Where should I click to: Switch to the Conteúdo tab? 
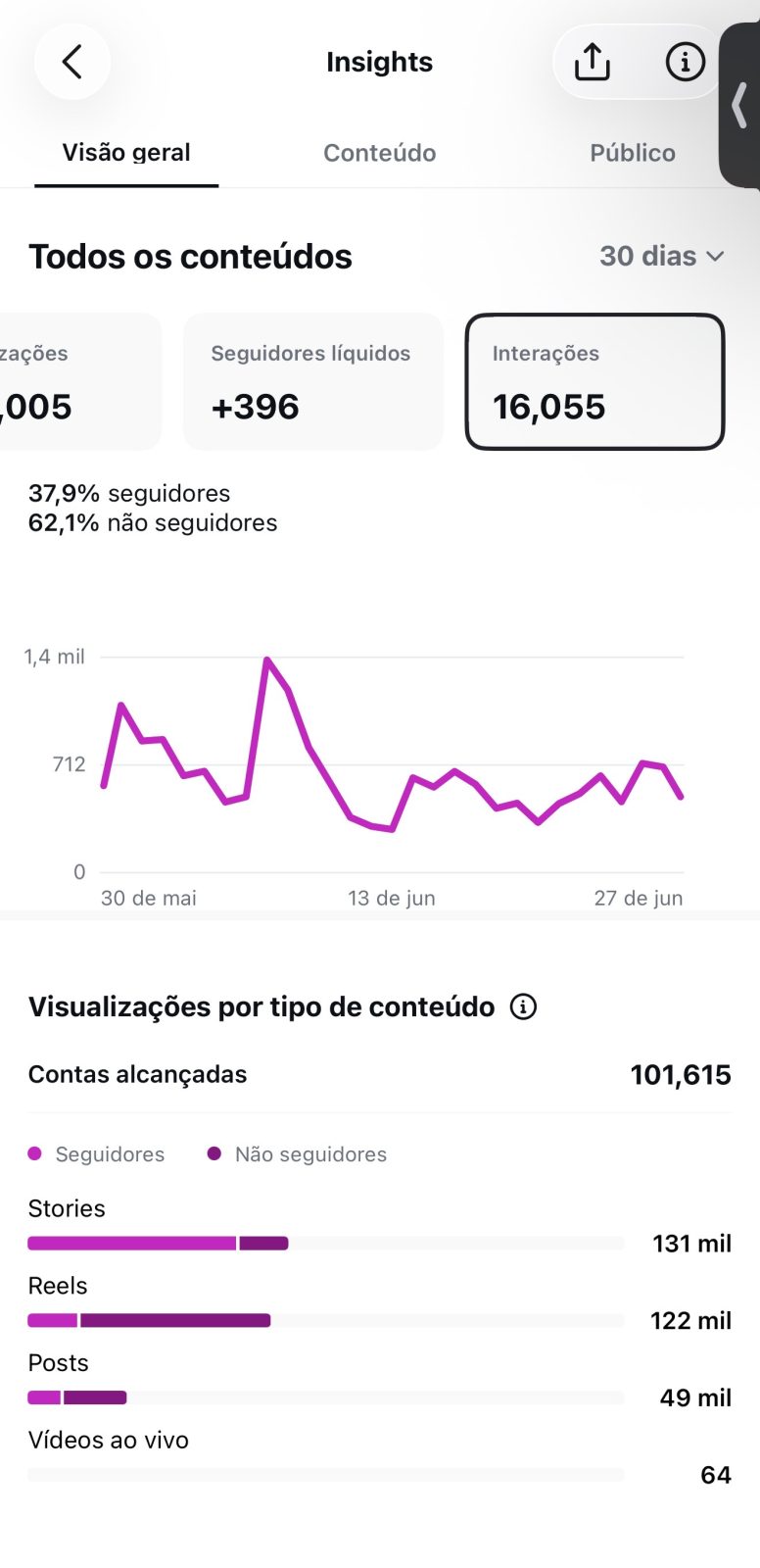pos(380,153)
